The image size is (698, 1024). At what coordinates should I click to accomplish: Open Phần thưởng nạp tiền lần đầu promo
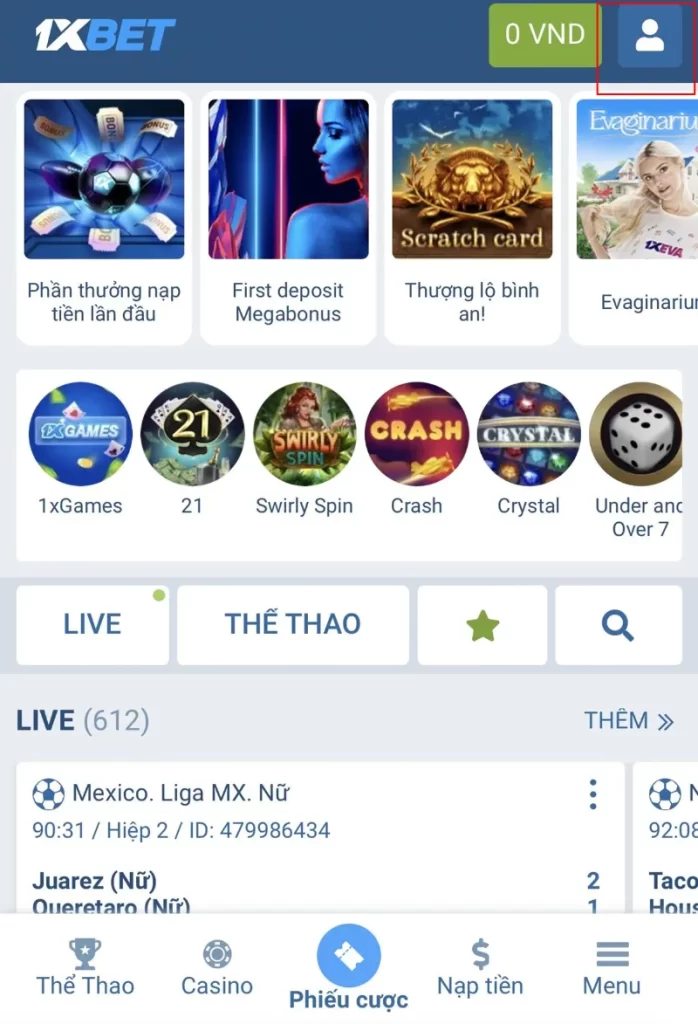104,218
